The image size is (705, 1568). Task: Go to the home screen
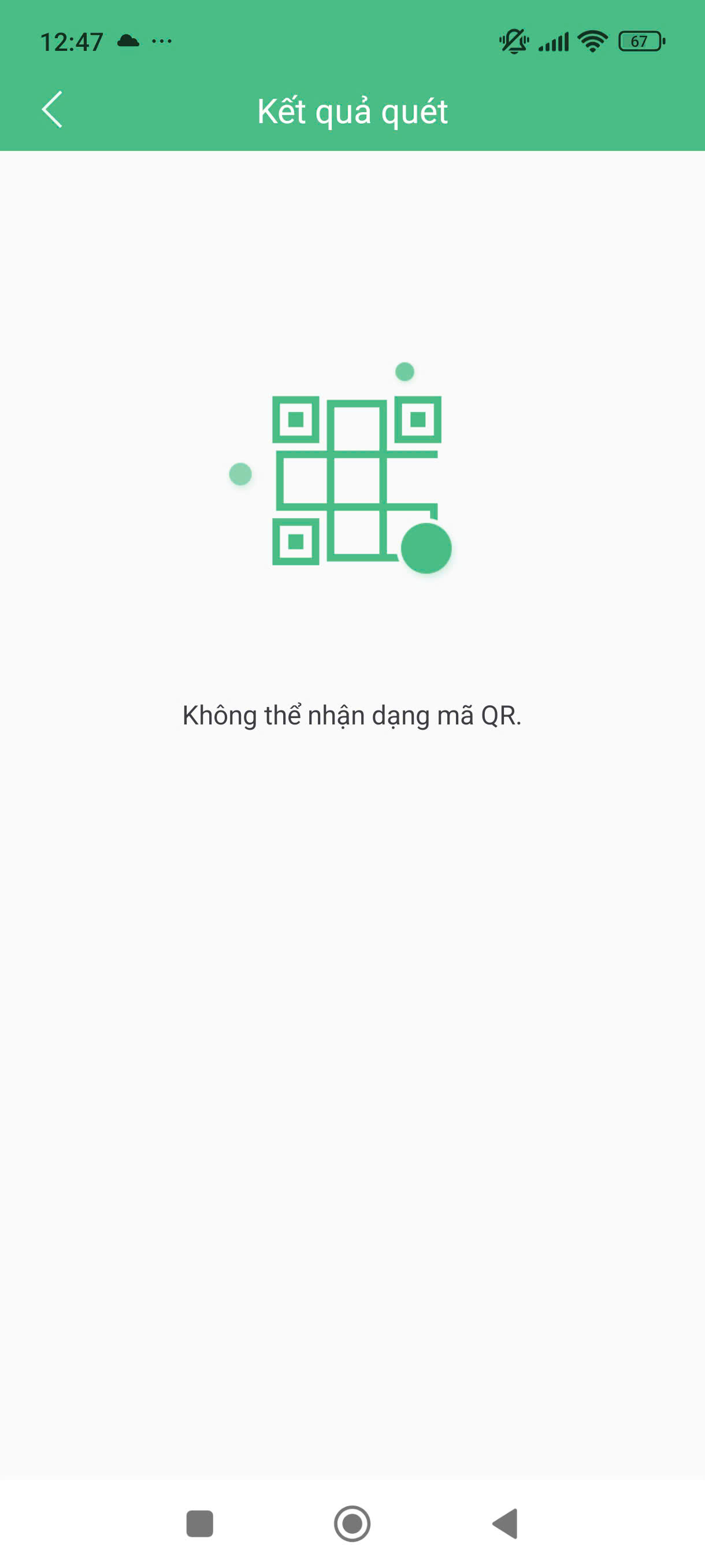(x=352, y=1523)
